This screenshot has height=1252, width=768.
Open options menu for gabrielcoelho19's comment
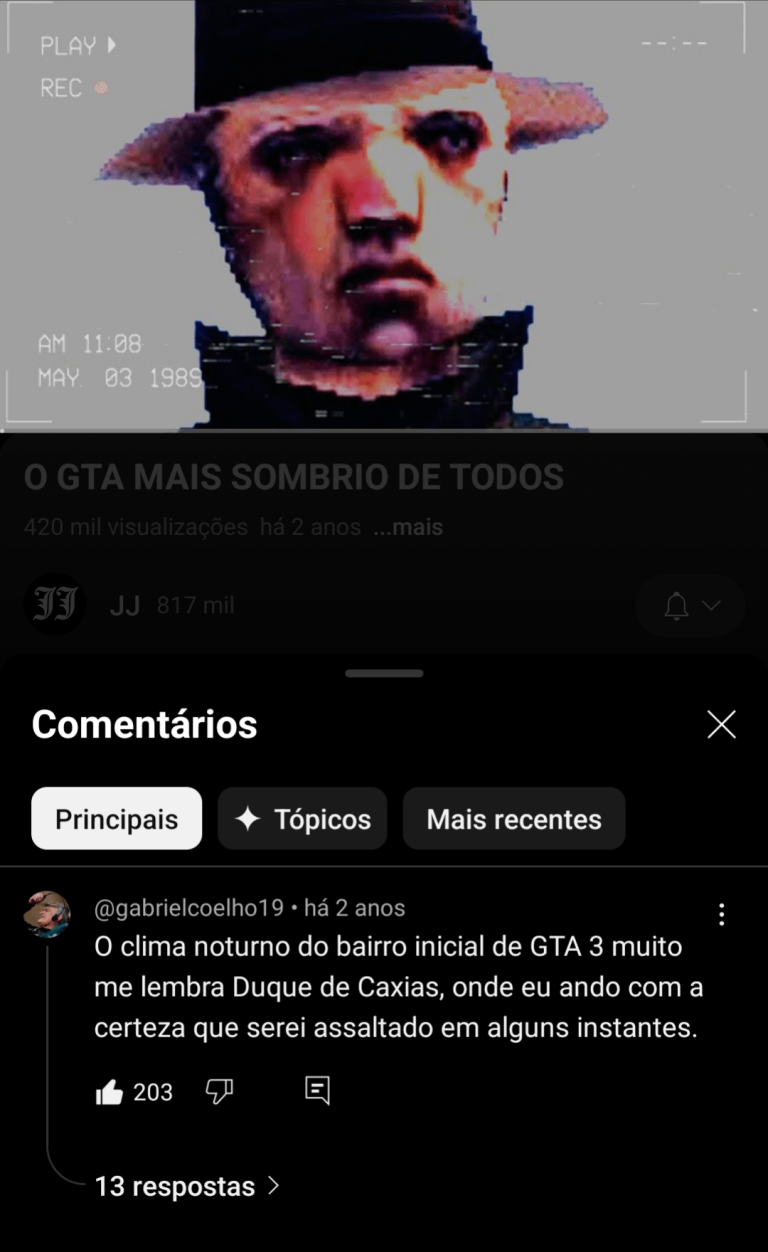[x=721, y=914]
